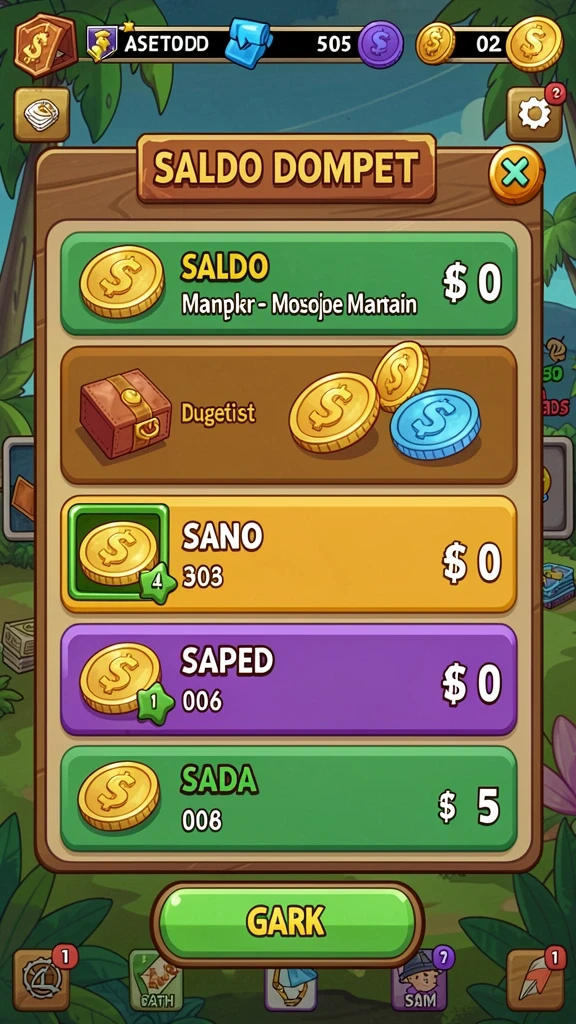Open the settings gear
Screen dimensions: 576x1024
click(x=534, y=114)
